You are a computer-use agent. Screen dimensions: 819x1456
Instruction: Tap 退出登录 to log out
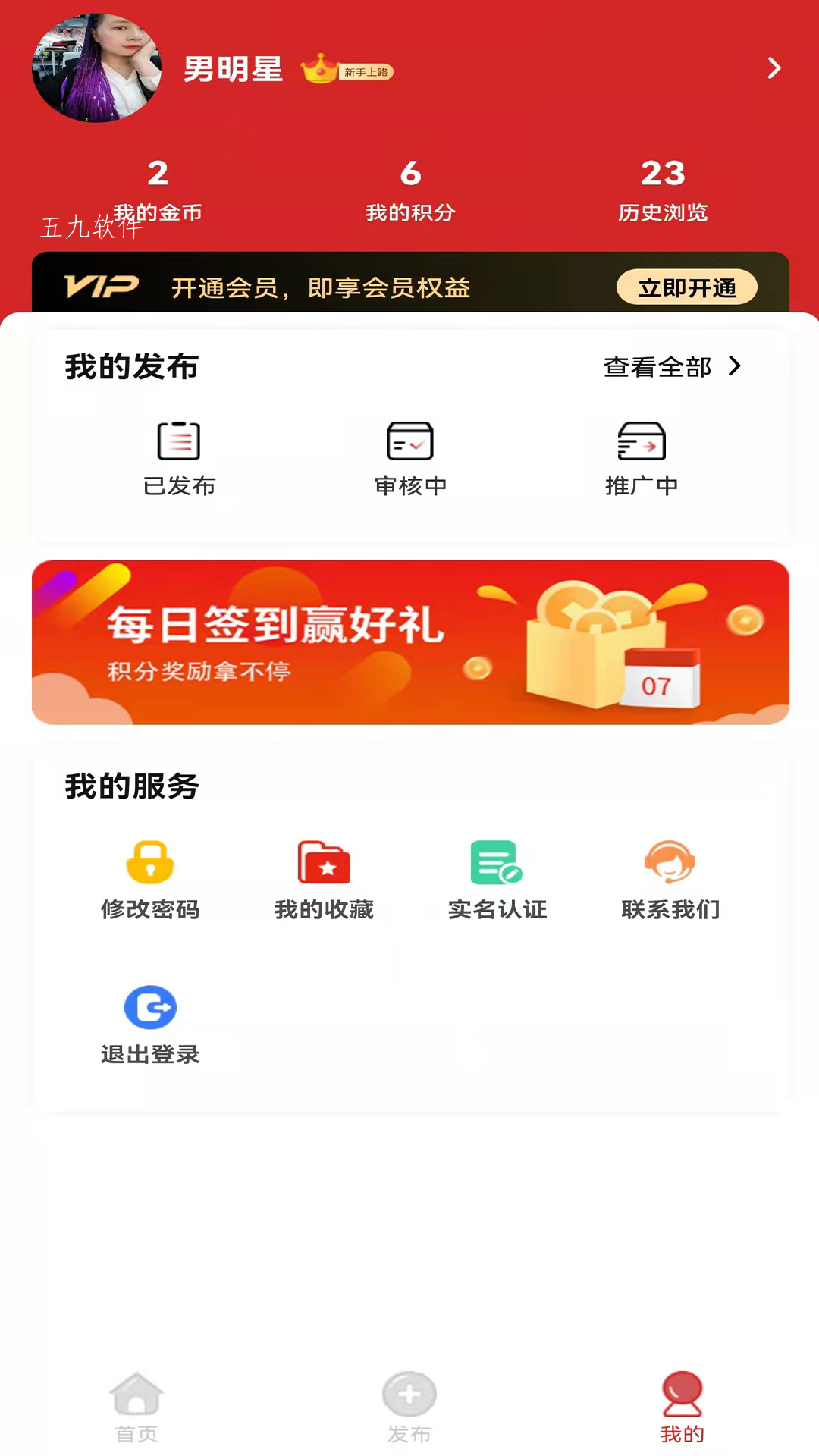150,1024
